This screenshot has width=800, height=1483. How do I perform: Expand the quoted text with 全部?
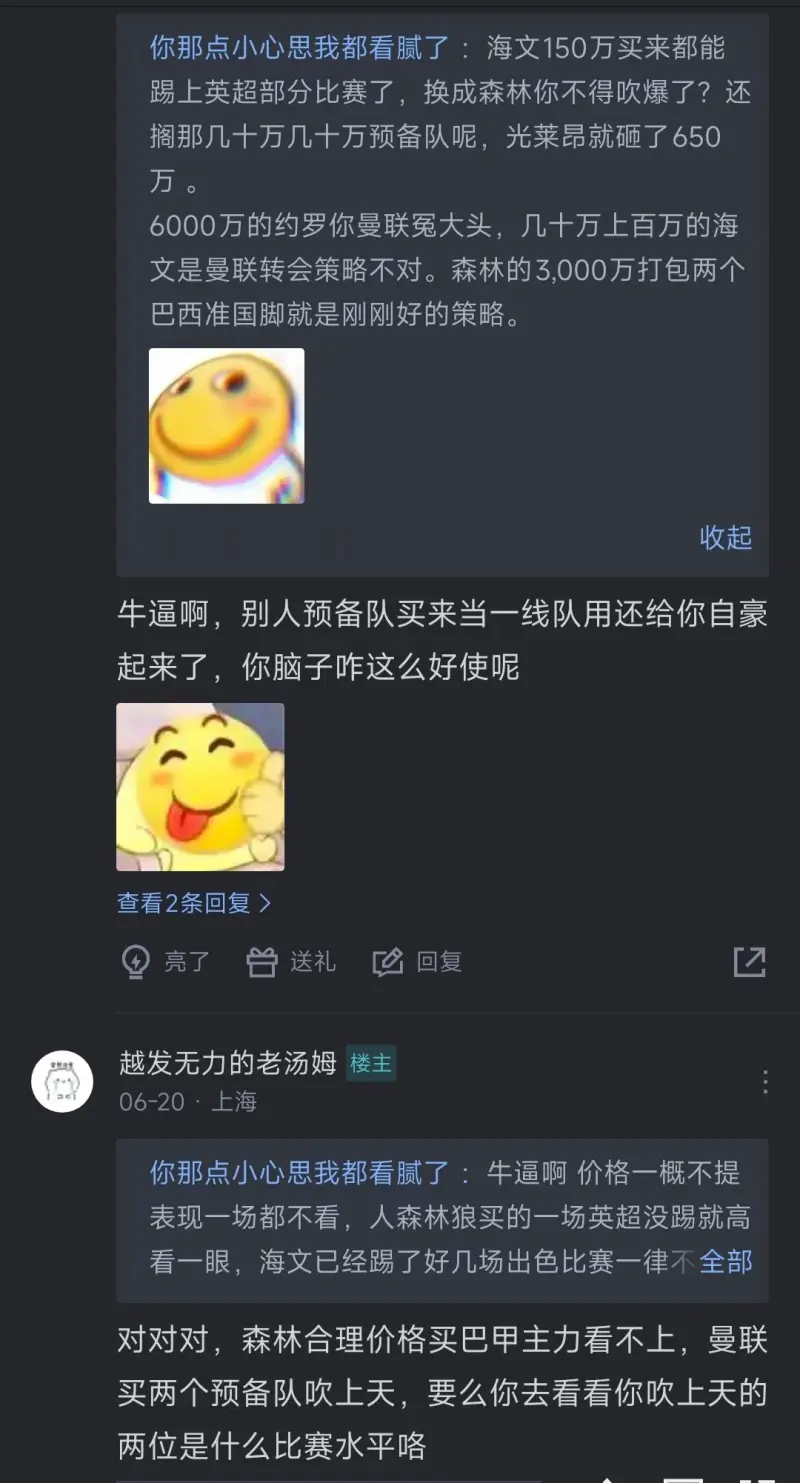725,1261
